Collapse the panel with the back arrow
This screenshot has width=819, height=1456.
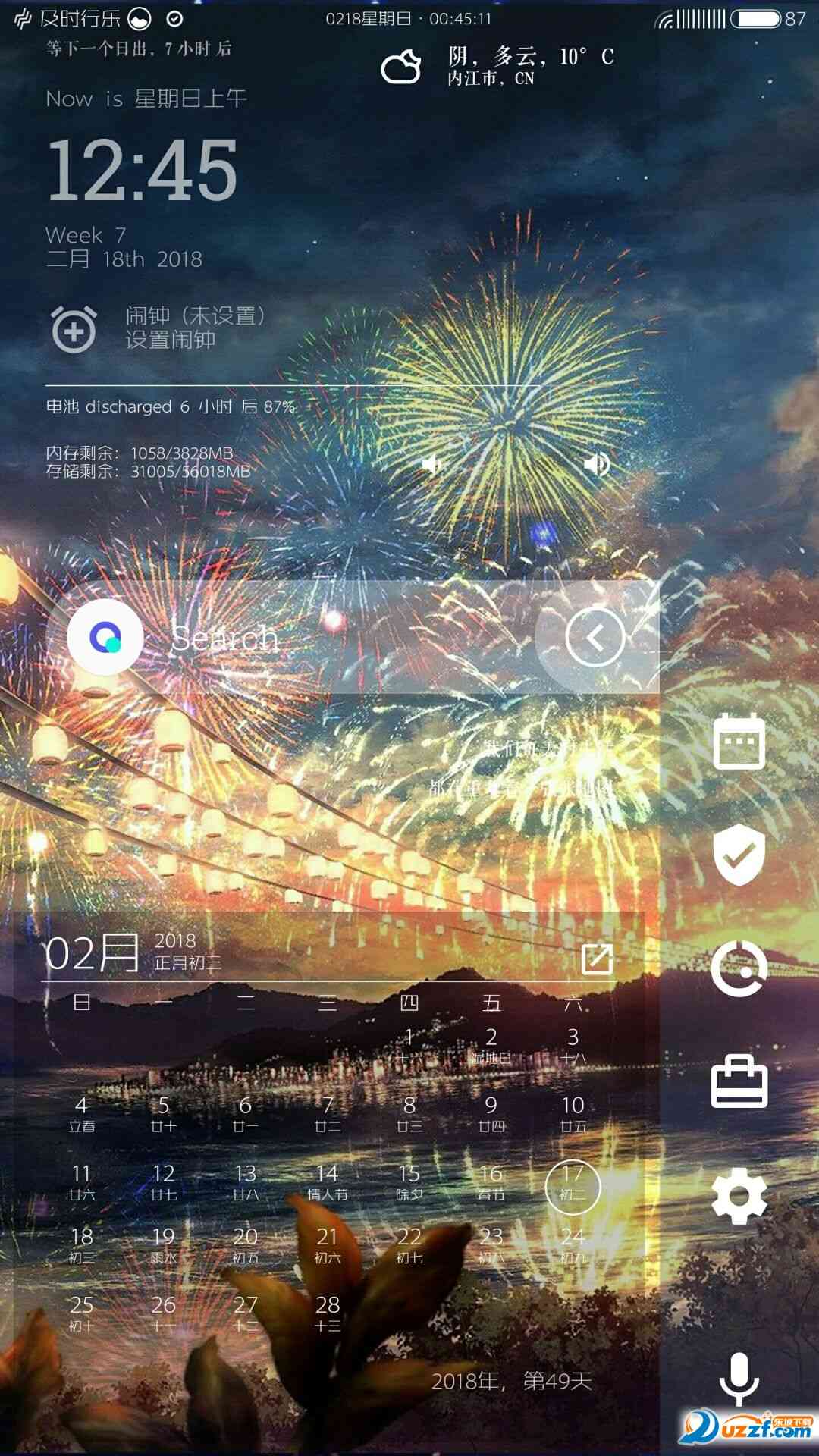[x=595, y=638]
